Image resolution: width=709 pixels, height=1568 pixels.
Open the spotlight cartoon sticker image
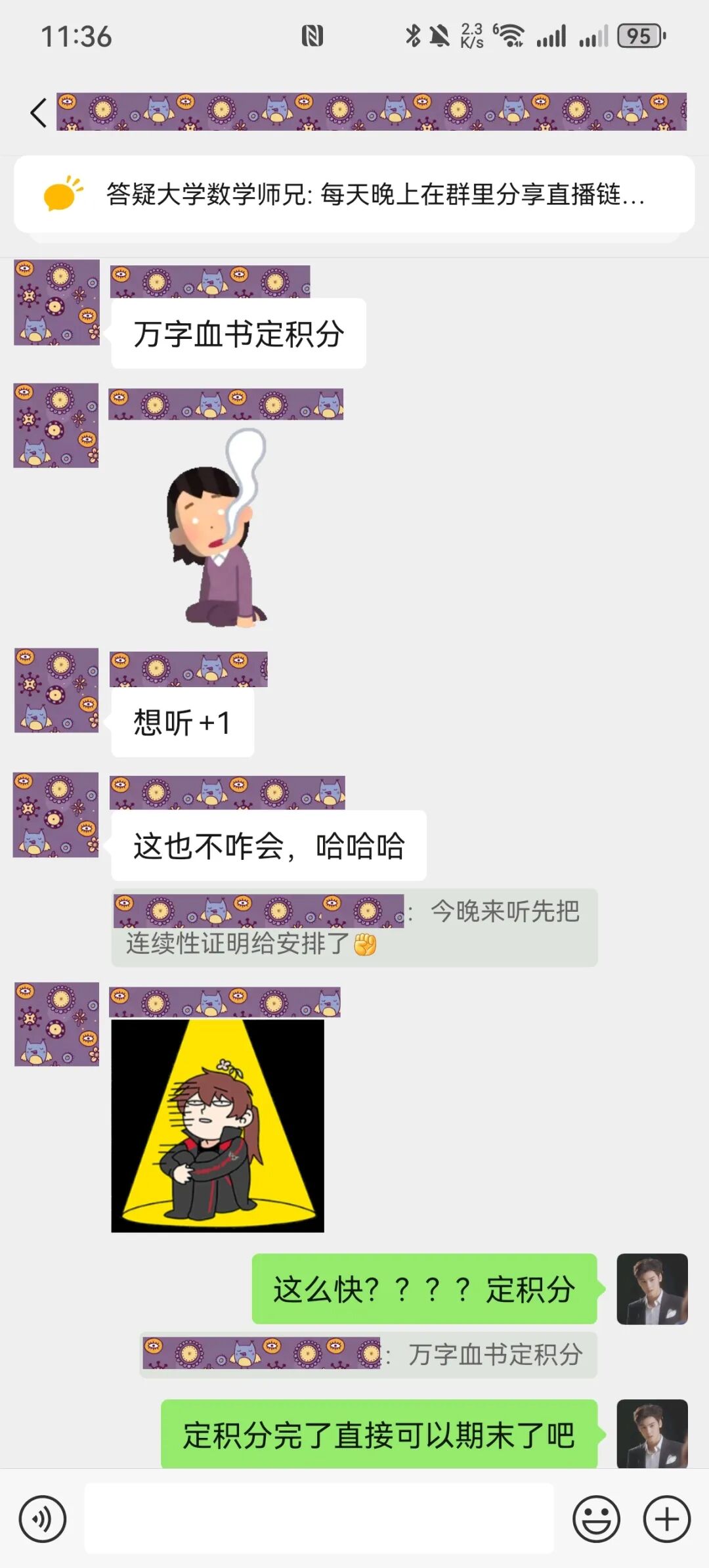pyautogui.click(x=218, y=1126)
